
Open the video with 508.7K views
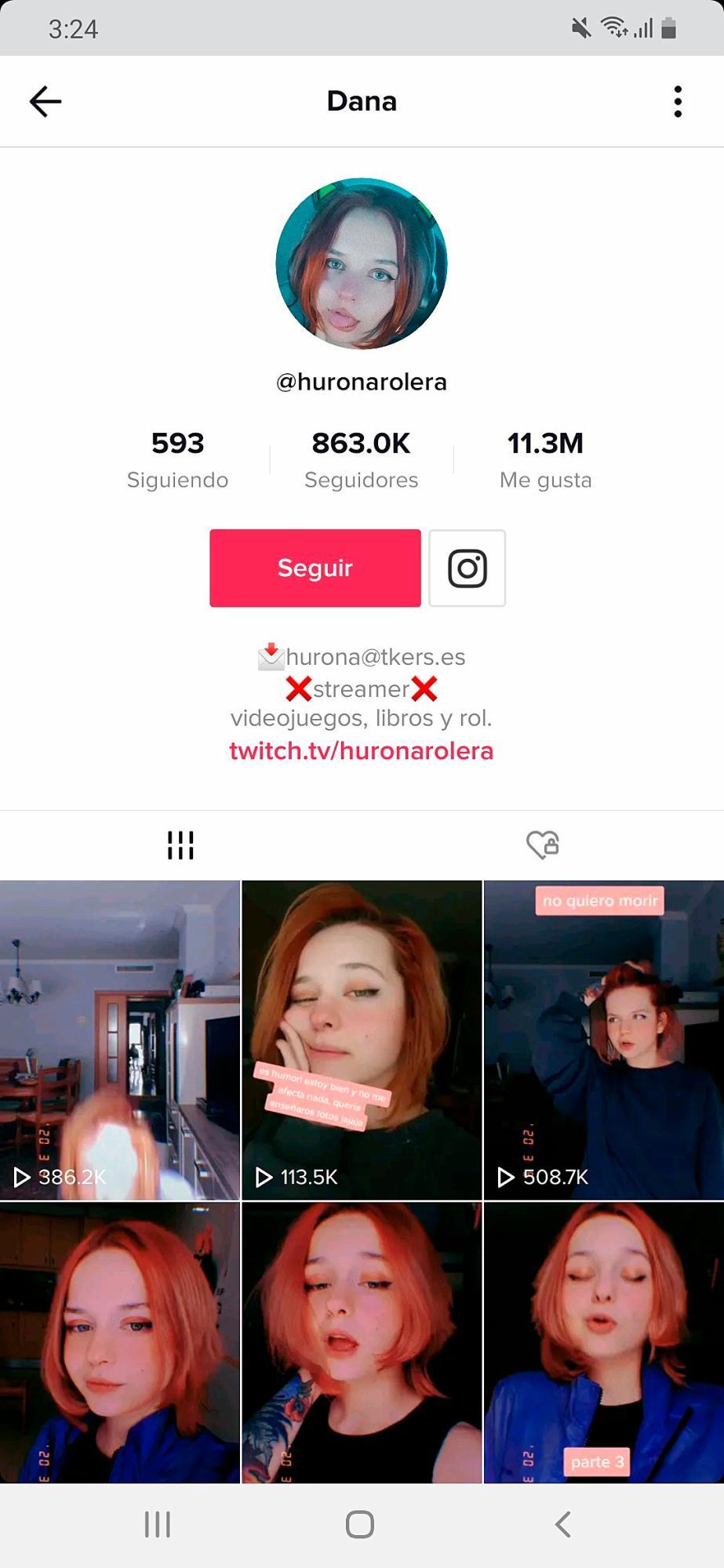point(603,1040)
